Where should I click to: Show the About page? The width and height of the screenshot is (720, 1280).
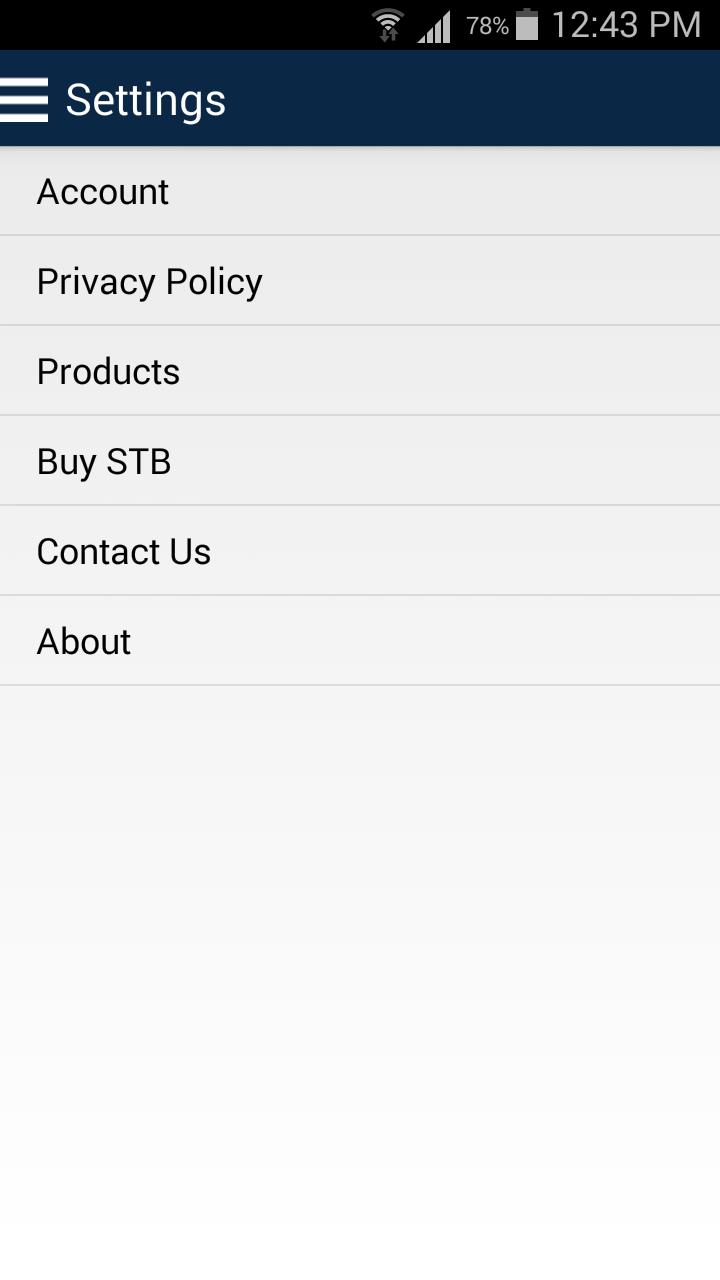(x=84, y=642)
